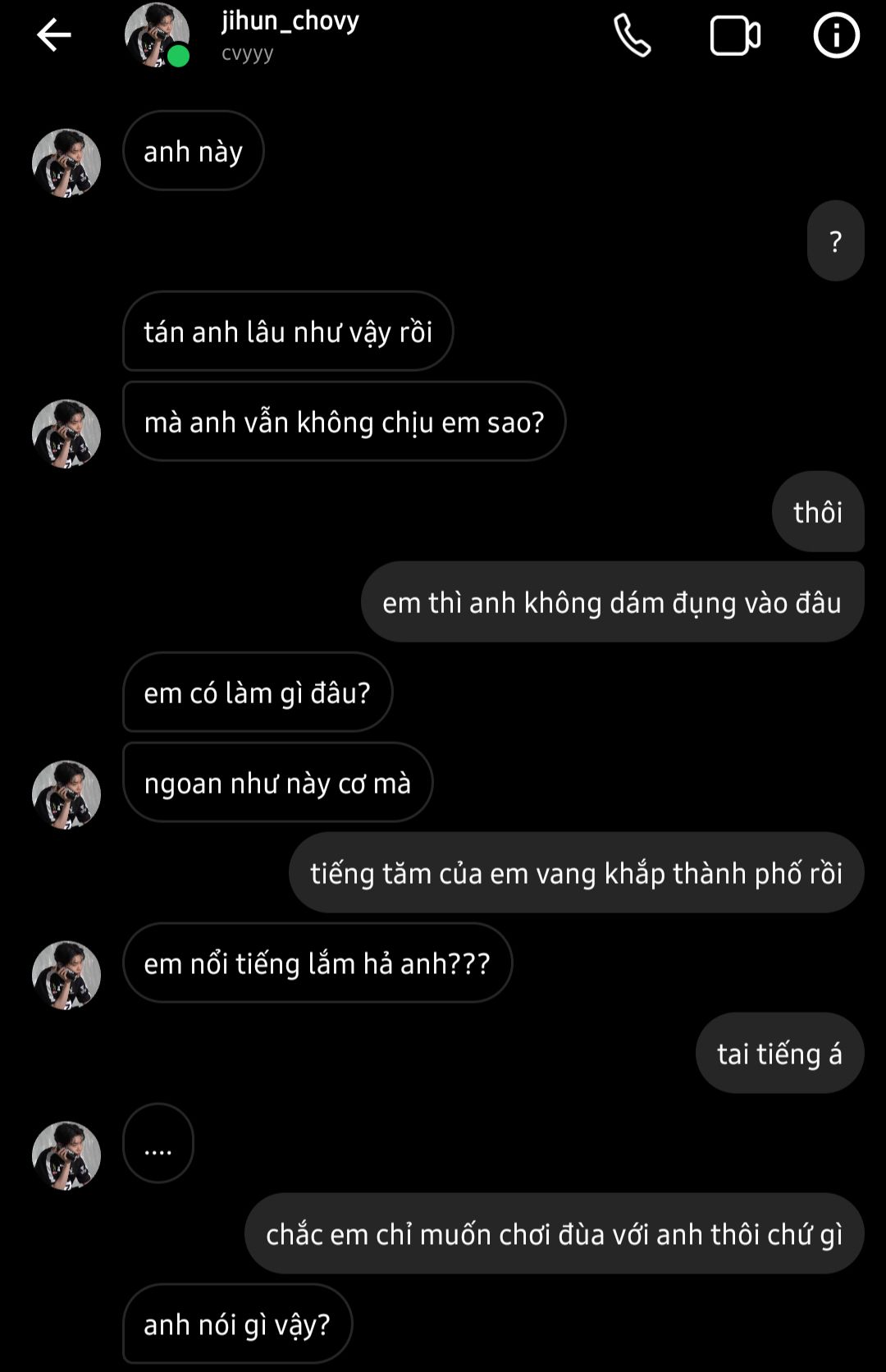Tap the sender avatar next to "anh này"
This screenshot has width=886, height=1372.
click(66, 162)
